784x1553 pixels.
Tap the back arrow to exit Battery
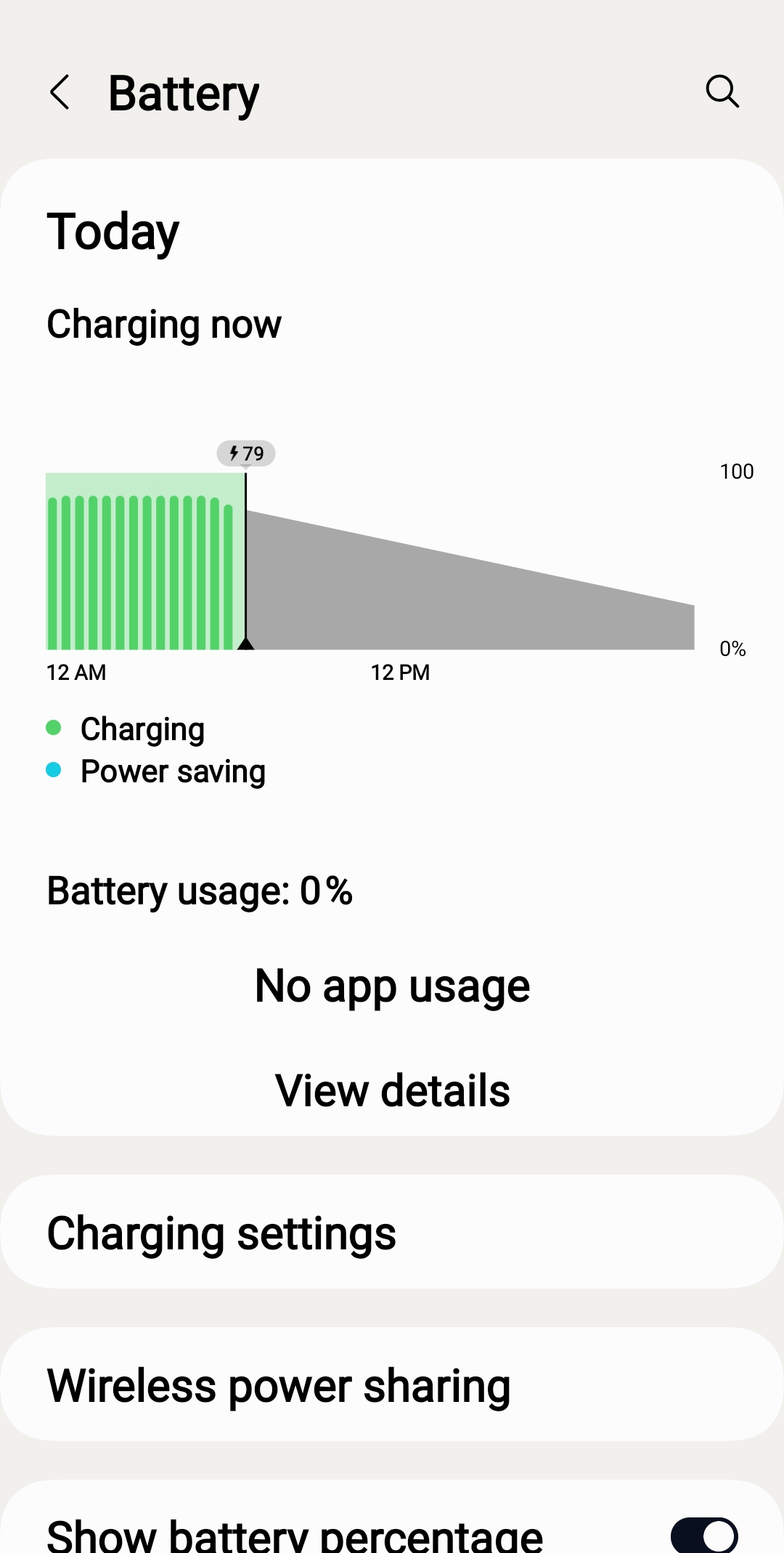(61, 93)
